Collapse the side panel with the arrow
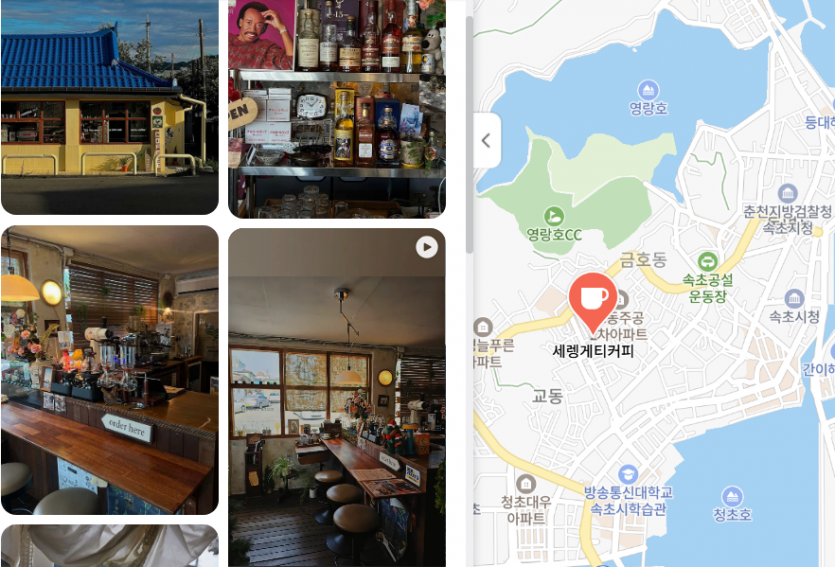The width and height of the screenshot is (835, 567). pos(486,140)
